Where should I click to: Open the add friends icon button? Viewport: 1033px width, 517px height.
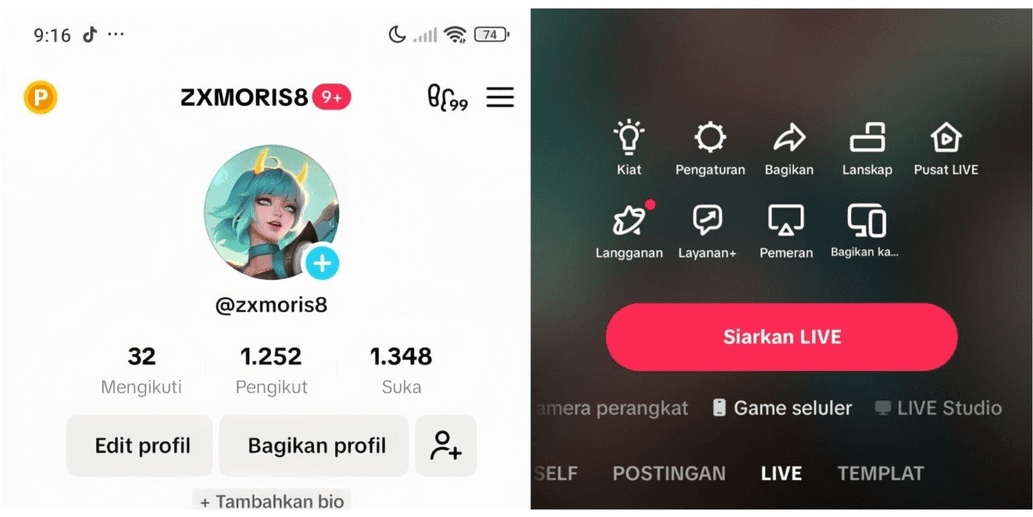(446, 446)
